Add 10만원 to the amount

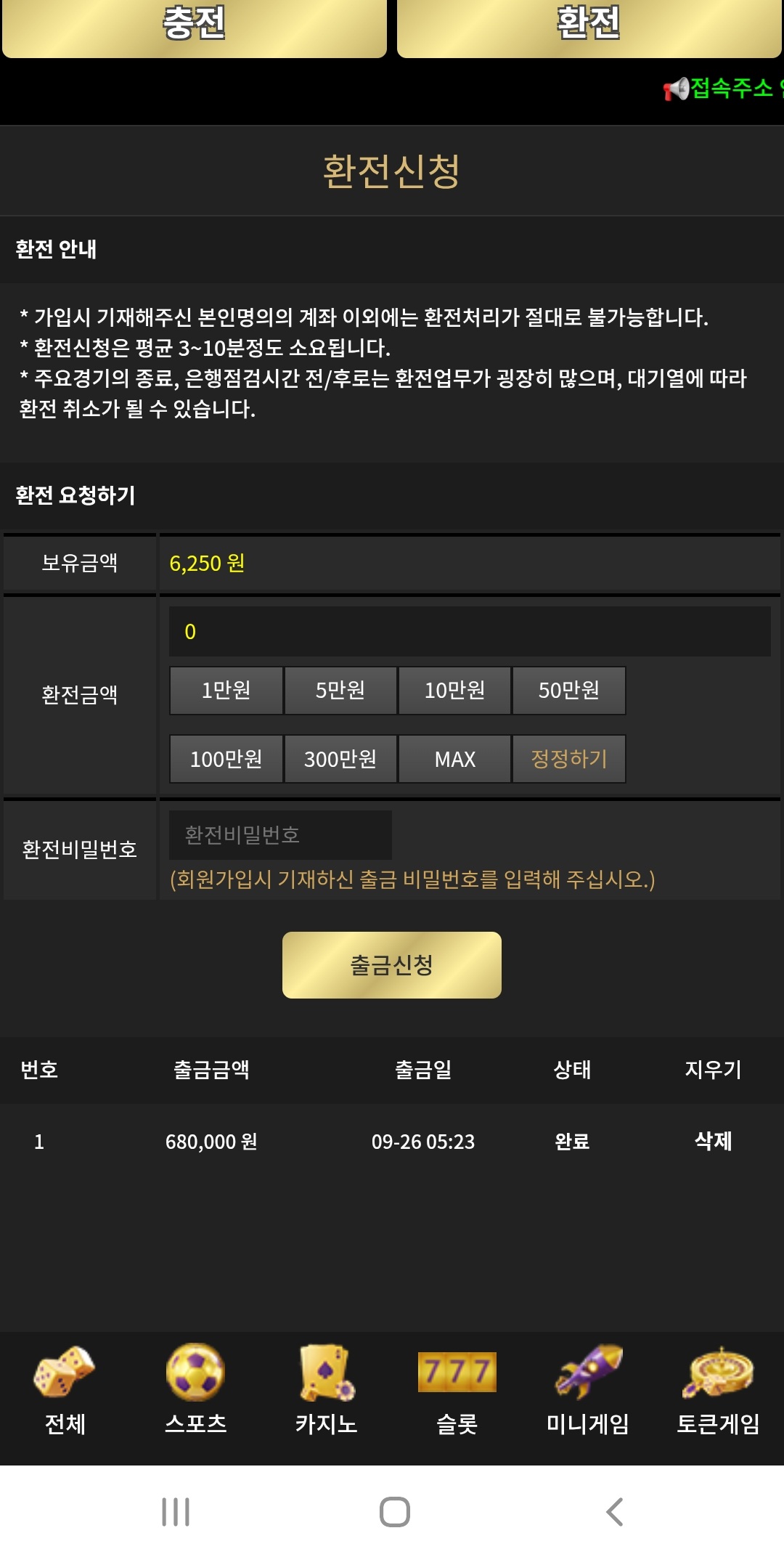click(454, 691)
